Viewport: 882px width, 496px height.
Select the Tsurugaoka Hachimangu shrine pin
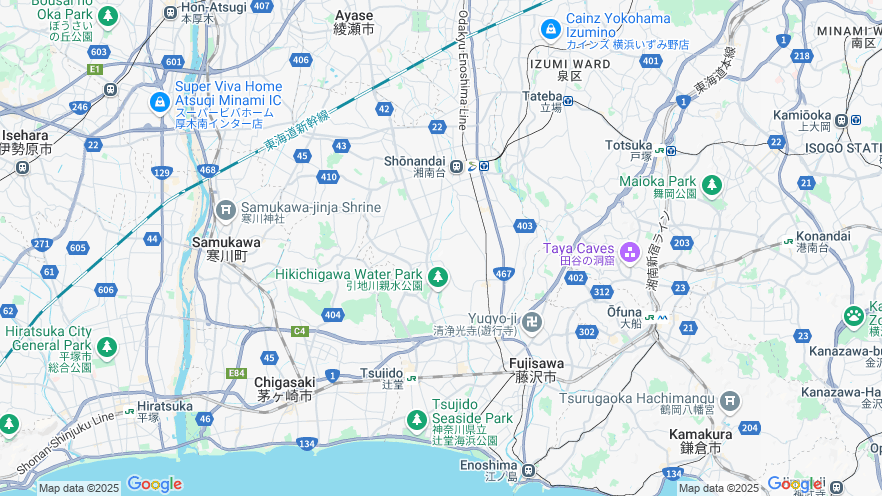point(730,401)
